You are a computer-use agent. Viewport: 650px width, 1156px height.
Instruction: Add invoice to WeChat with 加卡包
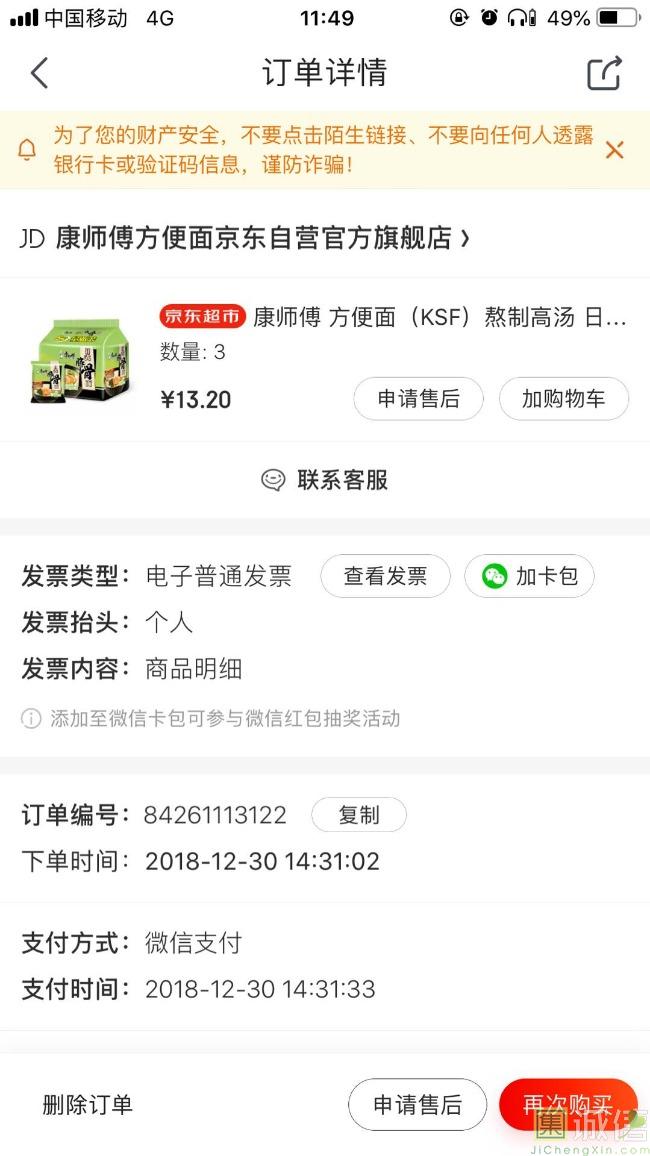[529, 576]
